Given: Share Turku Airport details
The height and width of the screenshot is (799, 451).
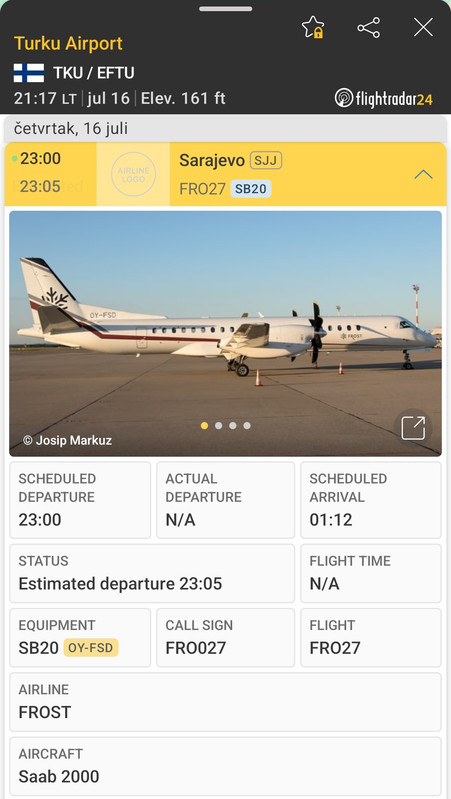Looking at the screenshot, I should click(368, 28).
